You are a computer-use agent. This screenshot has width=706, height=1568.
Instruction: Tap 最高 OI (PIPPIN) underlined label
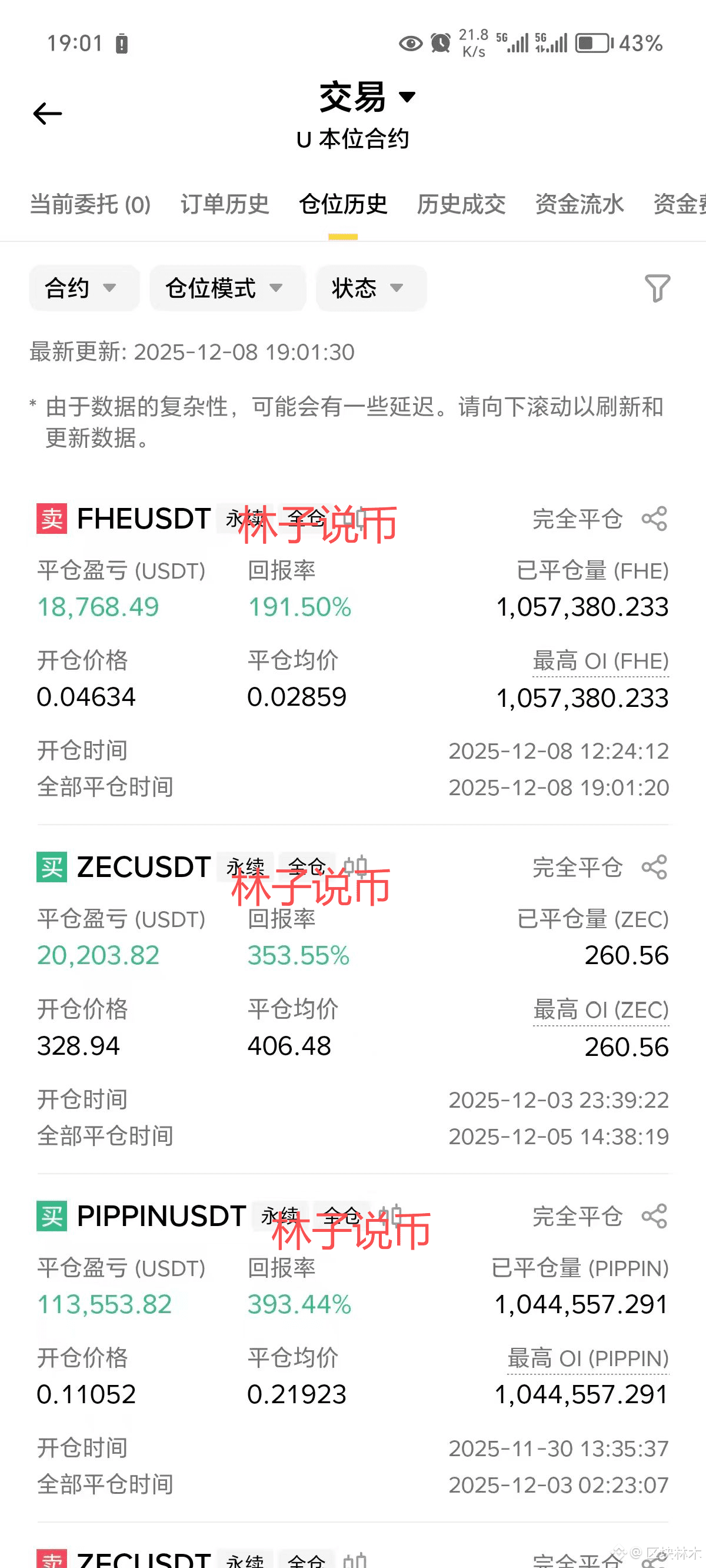(x=588, y=1358)
